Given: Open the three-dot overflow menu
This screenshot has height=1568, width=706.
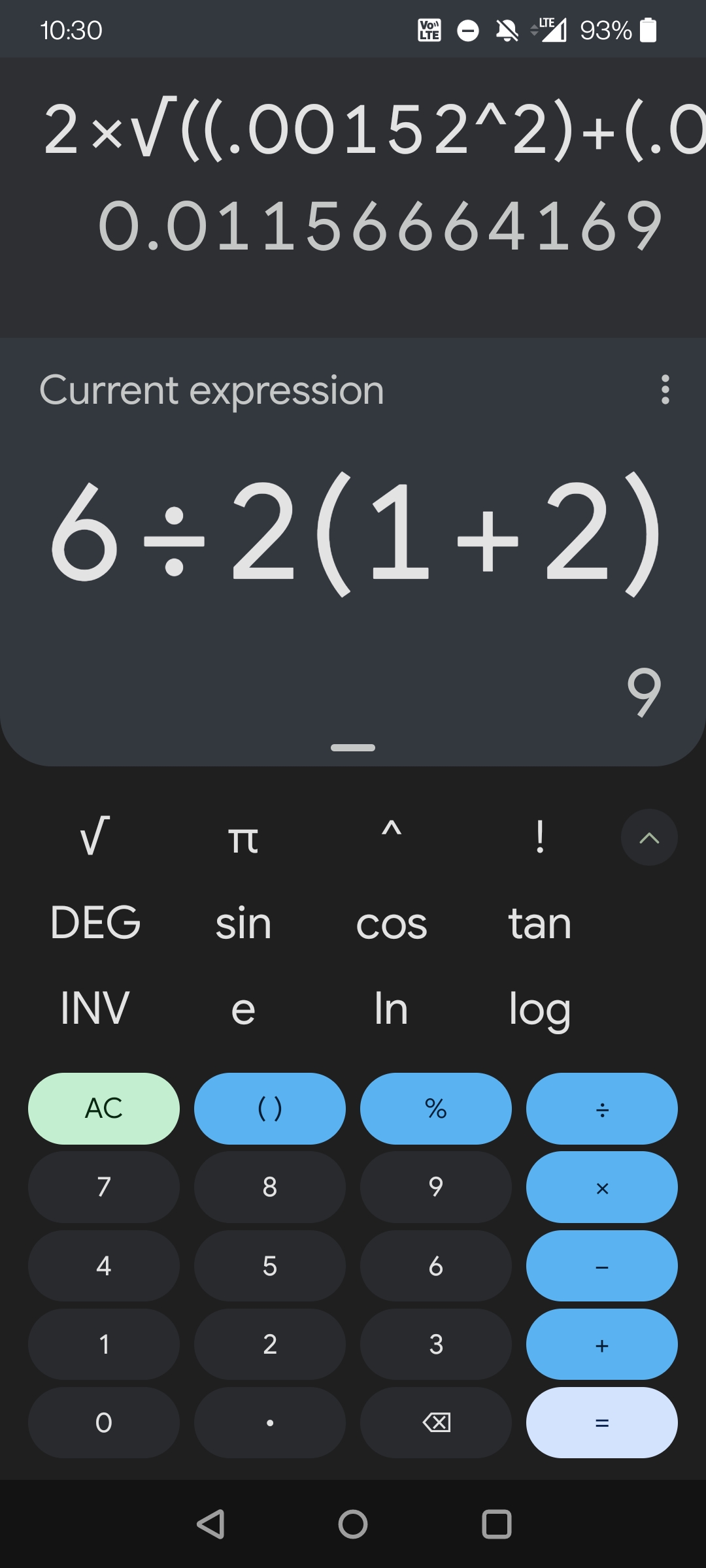Looking at the screenshot, I should click(665, 389).
